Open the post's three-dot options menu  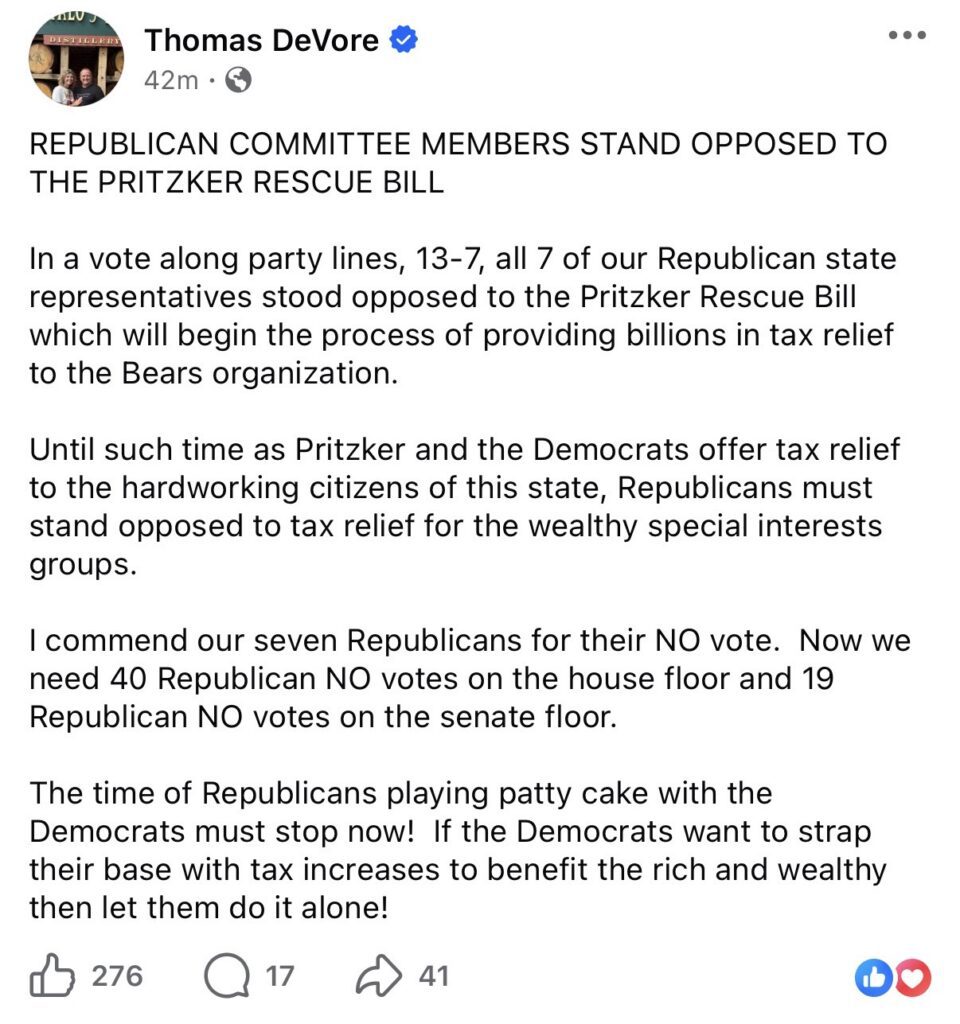pyautogui.click(x=907, y=34)
